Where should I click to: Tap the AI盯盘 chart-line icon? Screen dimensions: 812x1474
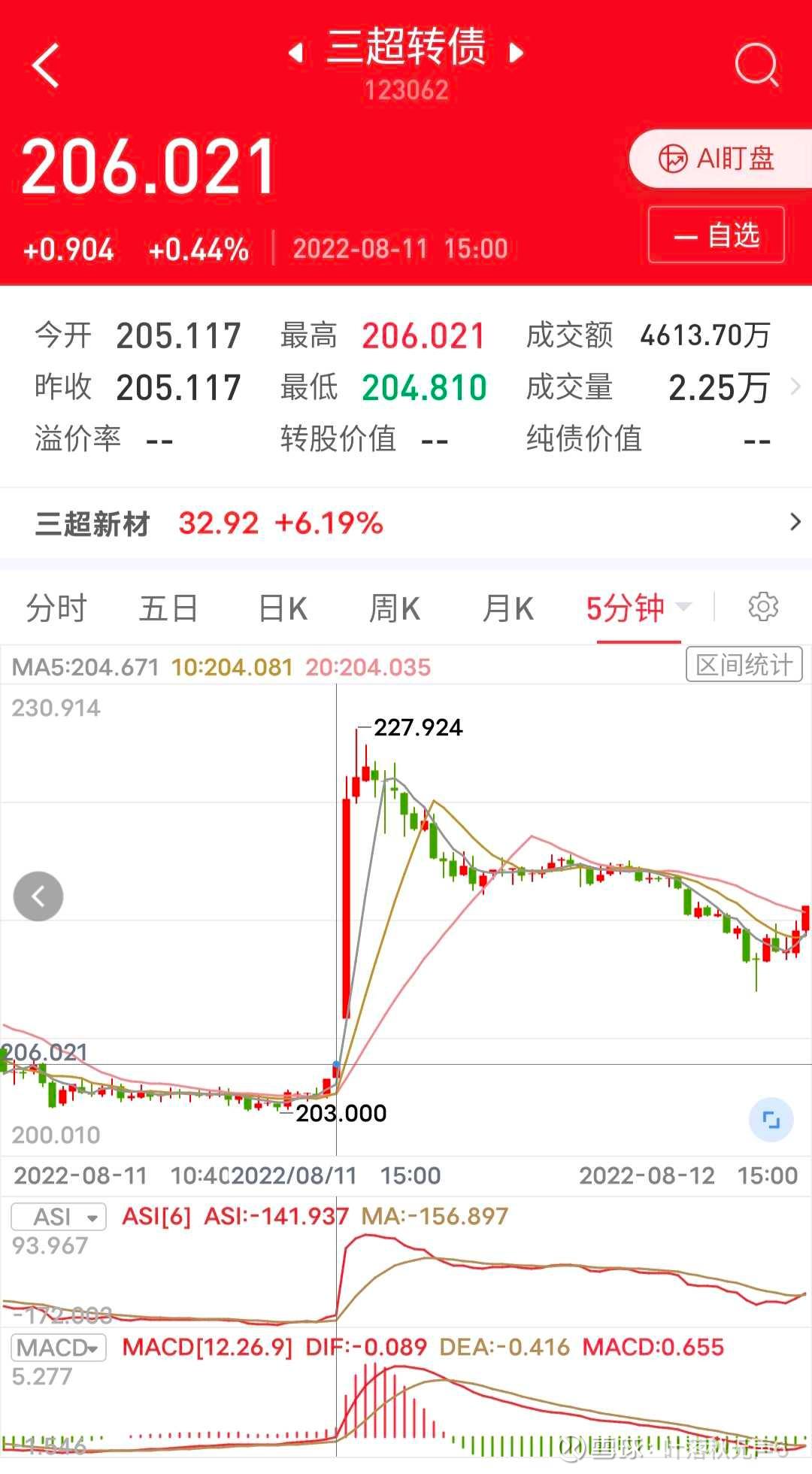click(673, 159)
